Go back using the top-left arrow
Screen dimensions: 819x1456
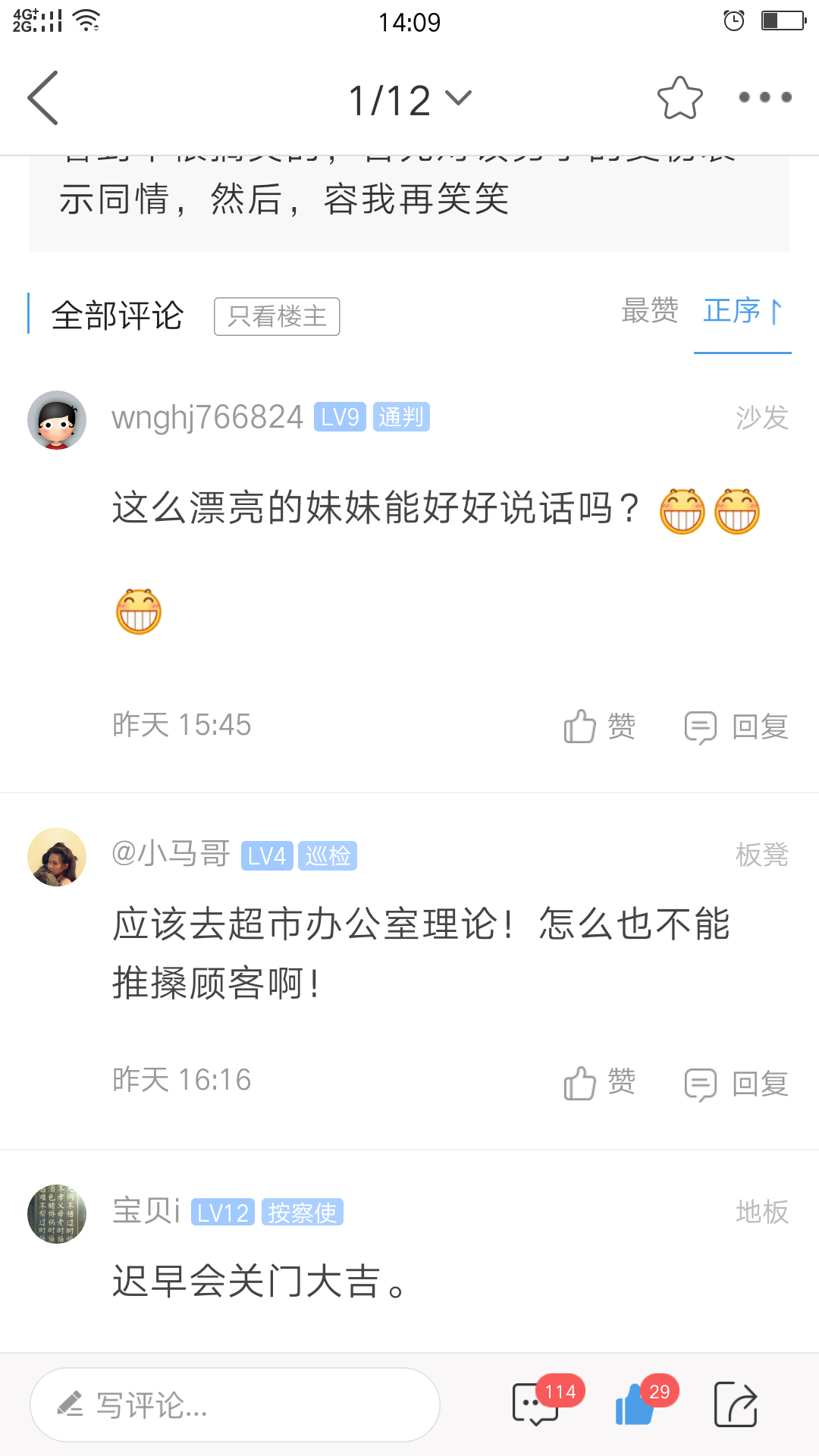[x=43, y=98]
